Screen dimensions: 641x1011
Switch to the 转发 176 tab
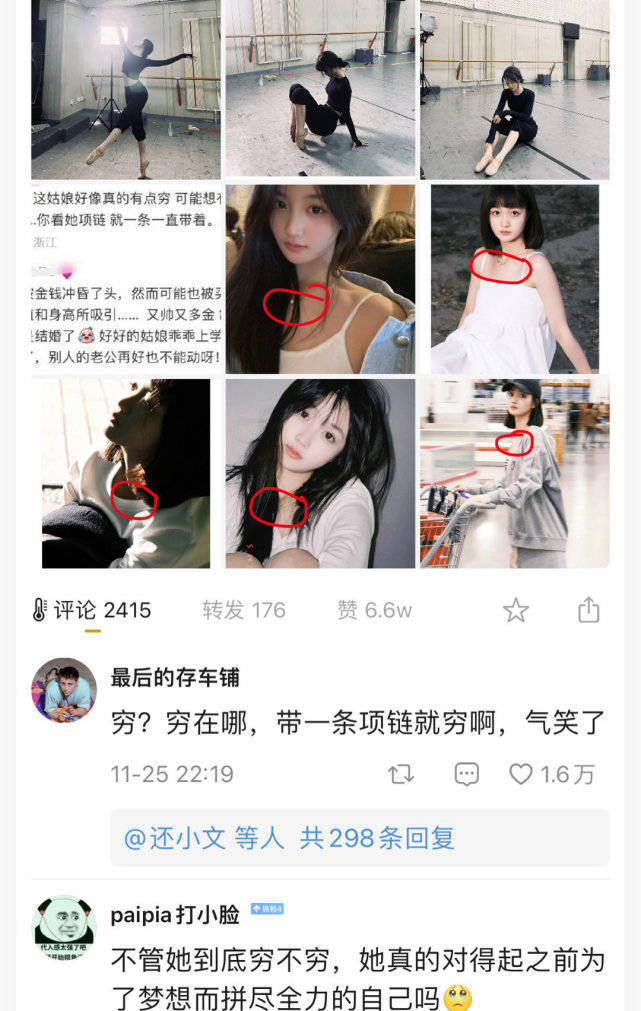(243, 610)
